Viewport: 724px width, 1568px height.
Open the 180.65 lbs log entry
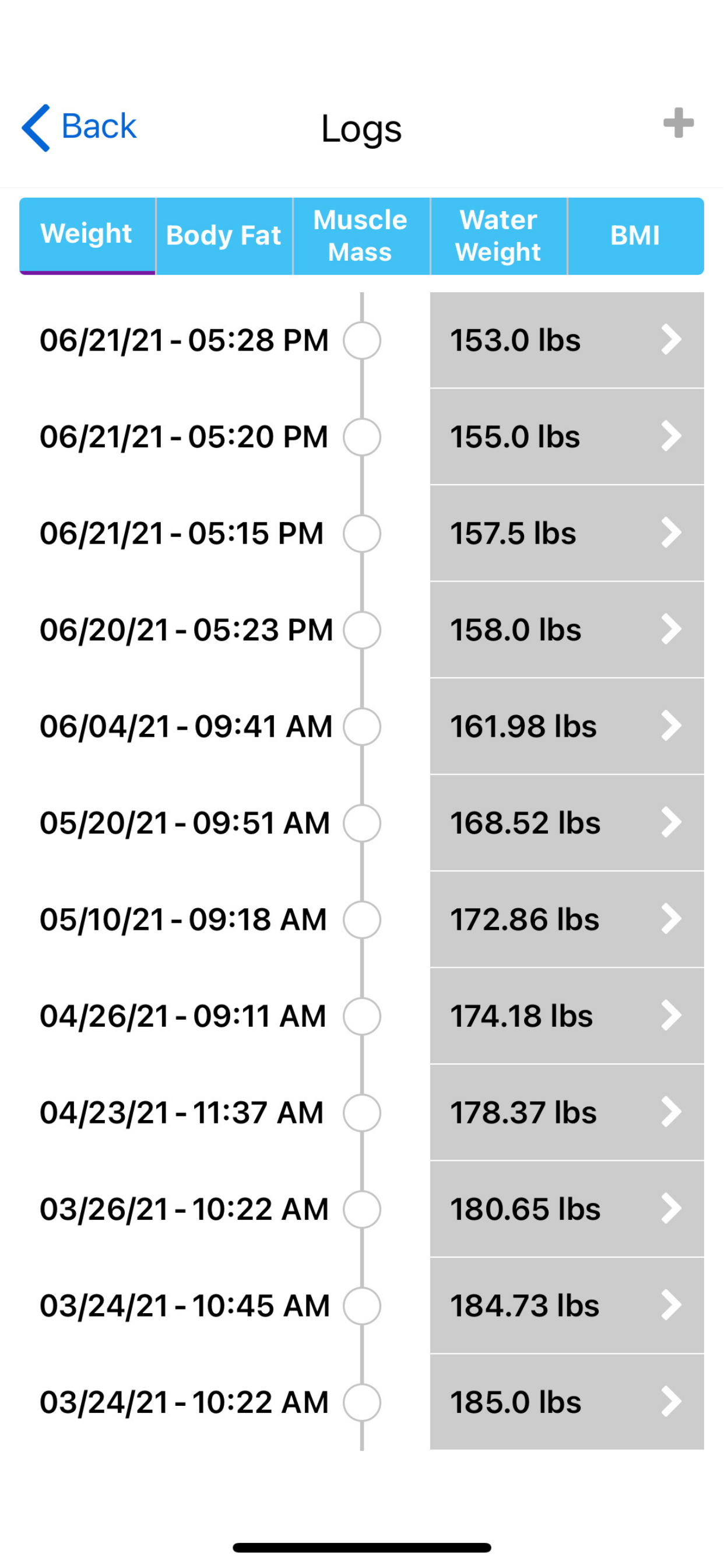point(567,1209)
